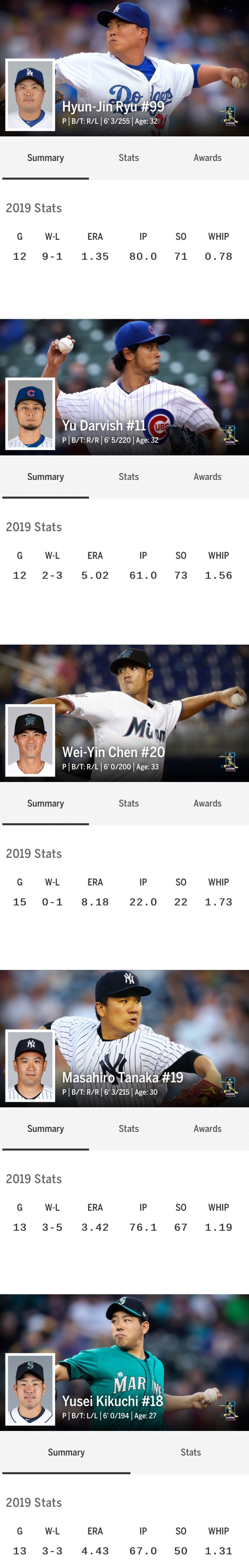The height and width of the screenshot is (1568, 249).
Task: Select Yu Darvish's Summary tab
Action: pos(46,477)
